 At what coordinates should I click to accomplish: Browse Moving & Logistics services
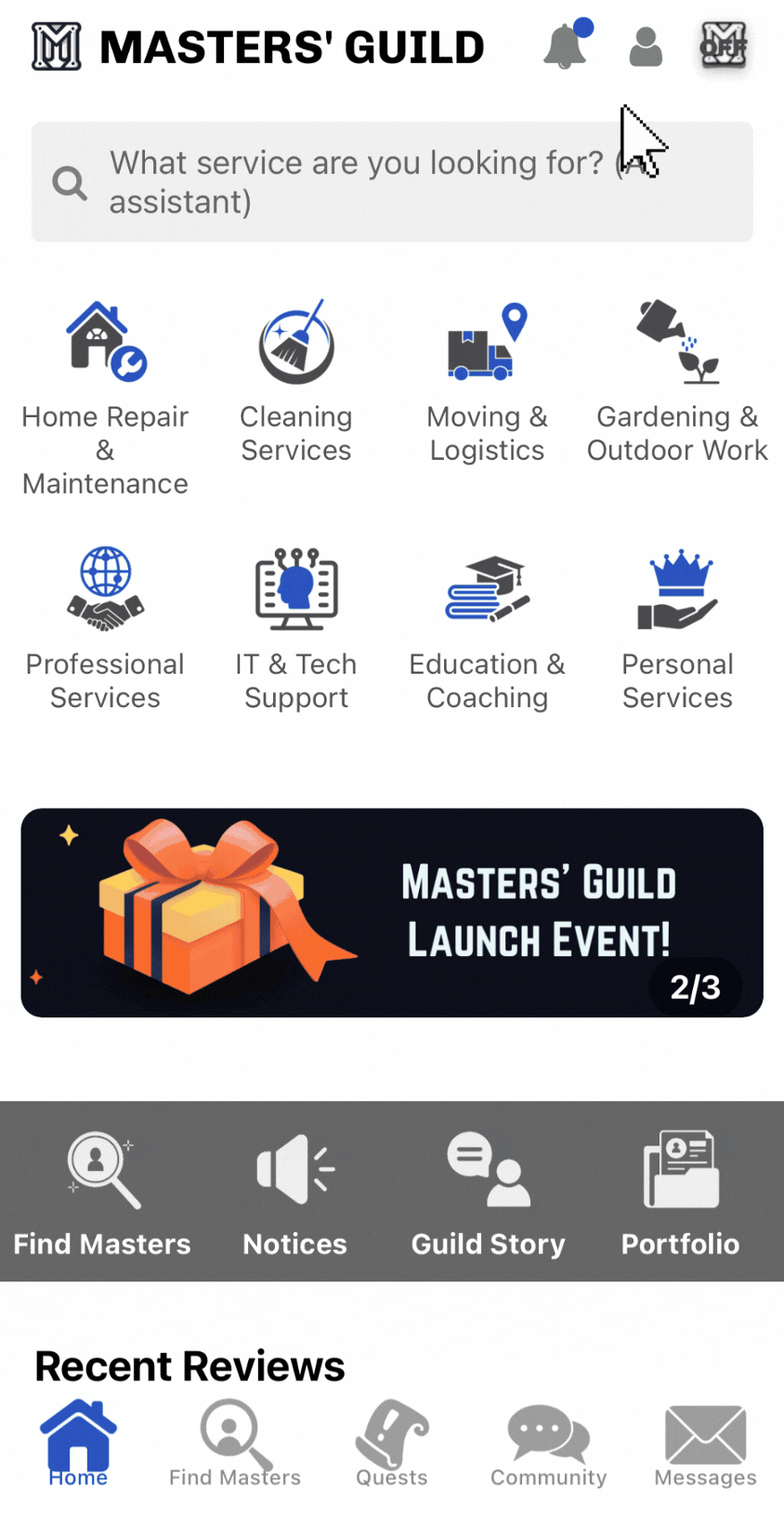pos(487,383)
